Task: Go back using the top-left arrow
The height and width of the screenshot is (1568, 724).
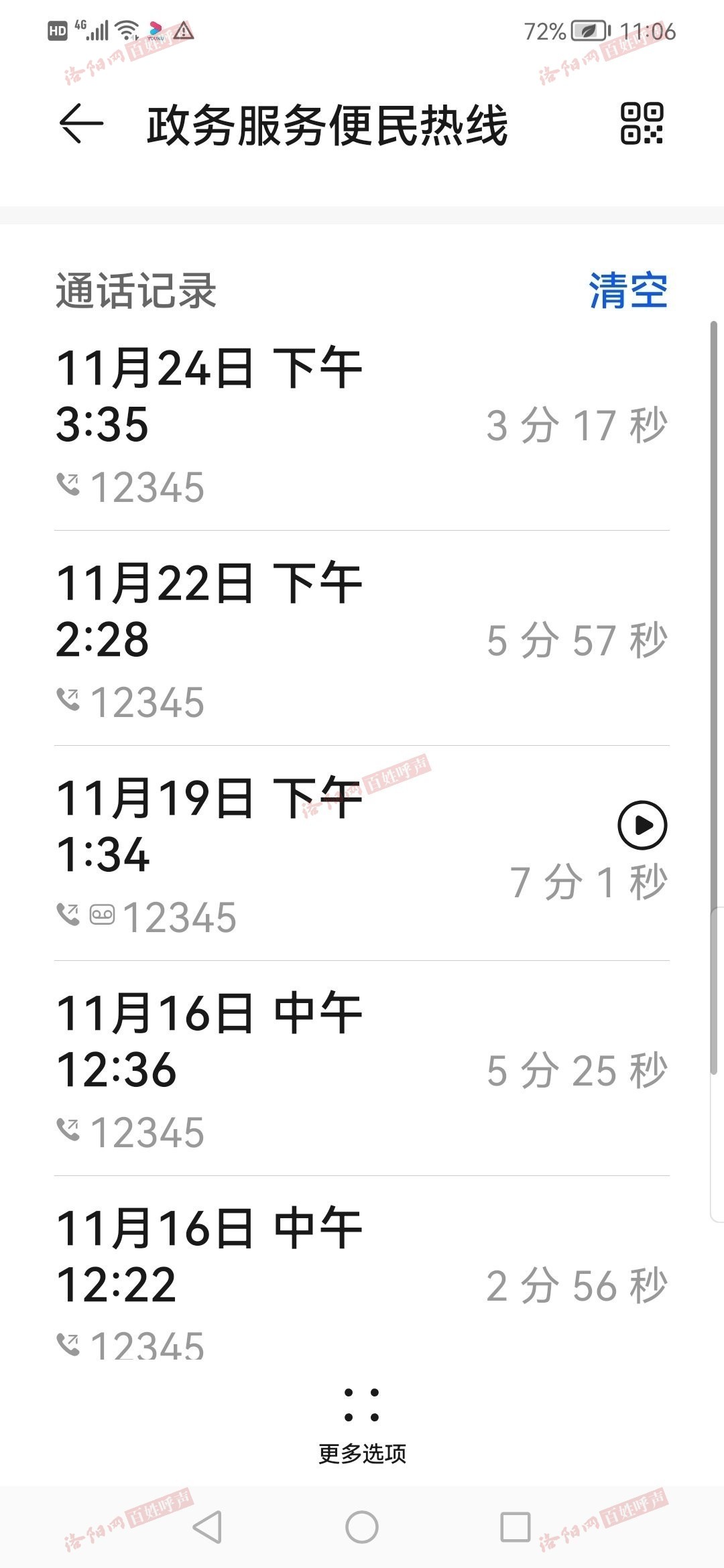Action: pyautogui.click(x=82, y=124)
